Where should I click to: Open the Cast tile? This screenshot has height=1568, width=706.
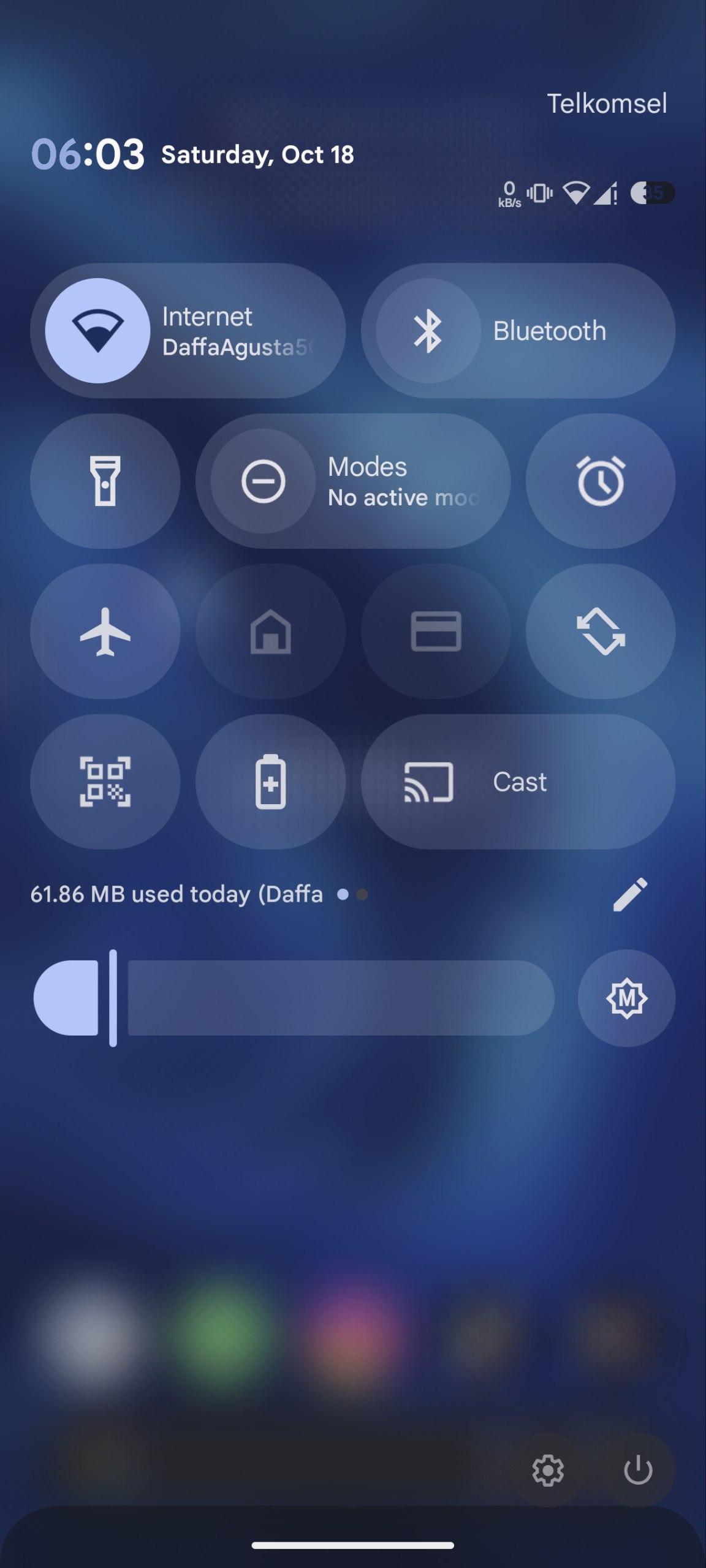[x=518, y=782]
